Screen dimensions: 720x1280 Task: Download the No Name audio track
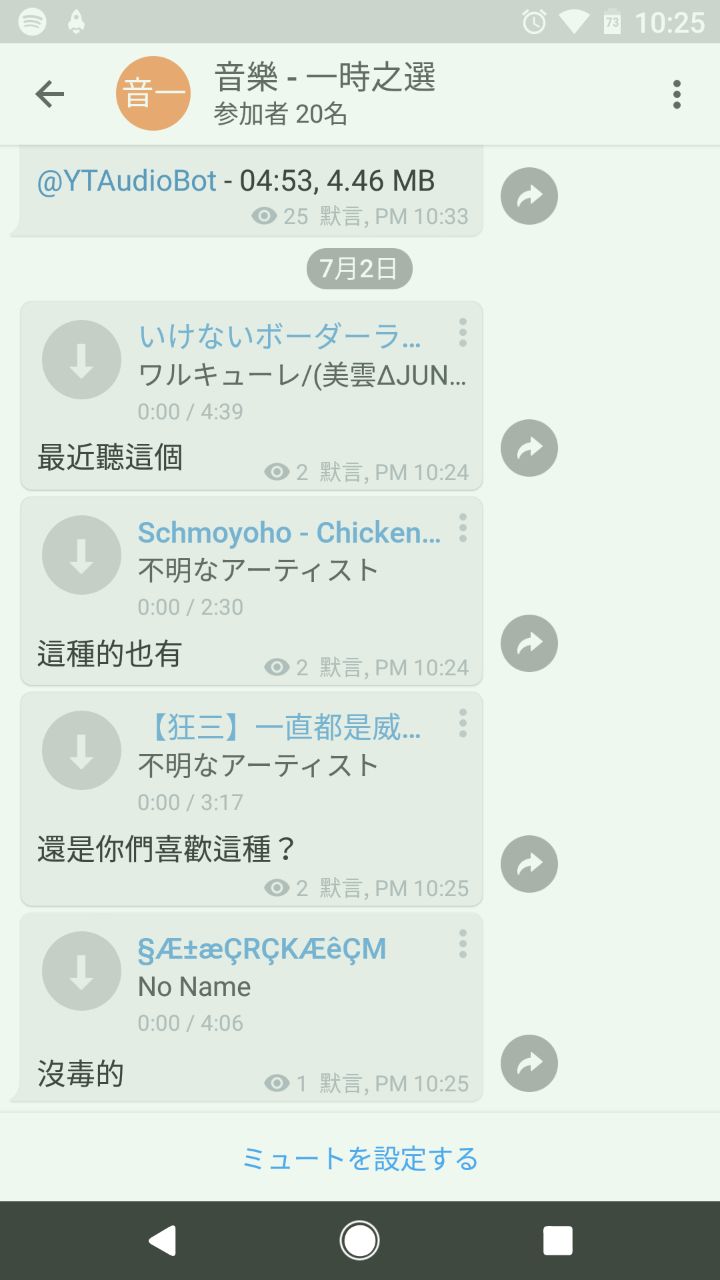[x=82, y=971]
